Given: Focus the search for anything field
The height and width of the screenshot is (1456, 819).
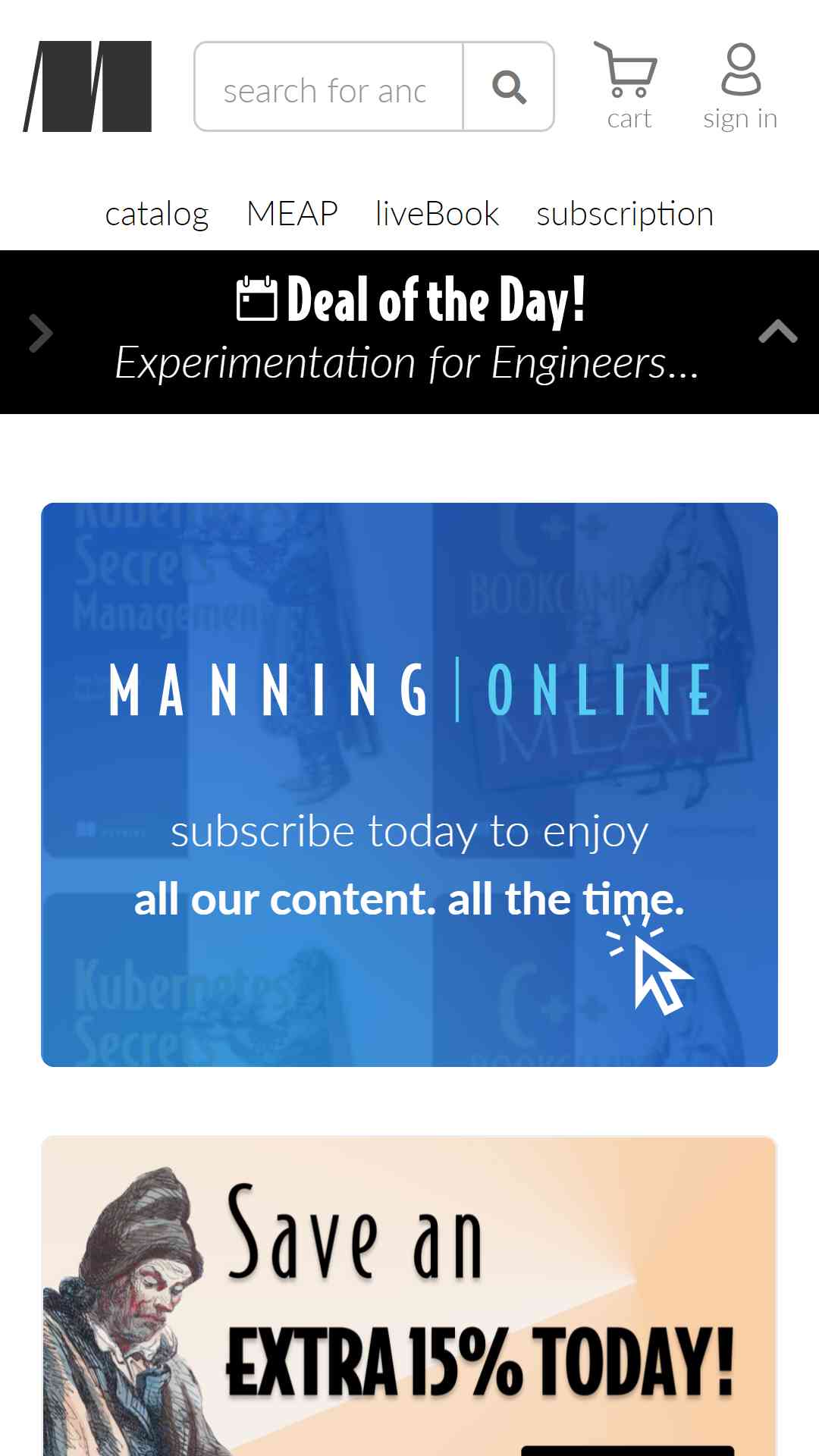Looking at the screenshot, I should pos(328,86).
